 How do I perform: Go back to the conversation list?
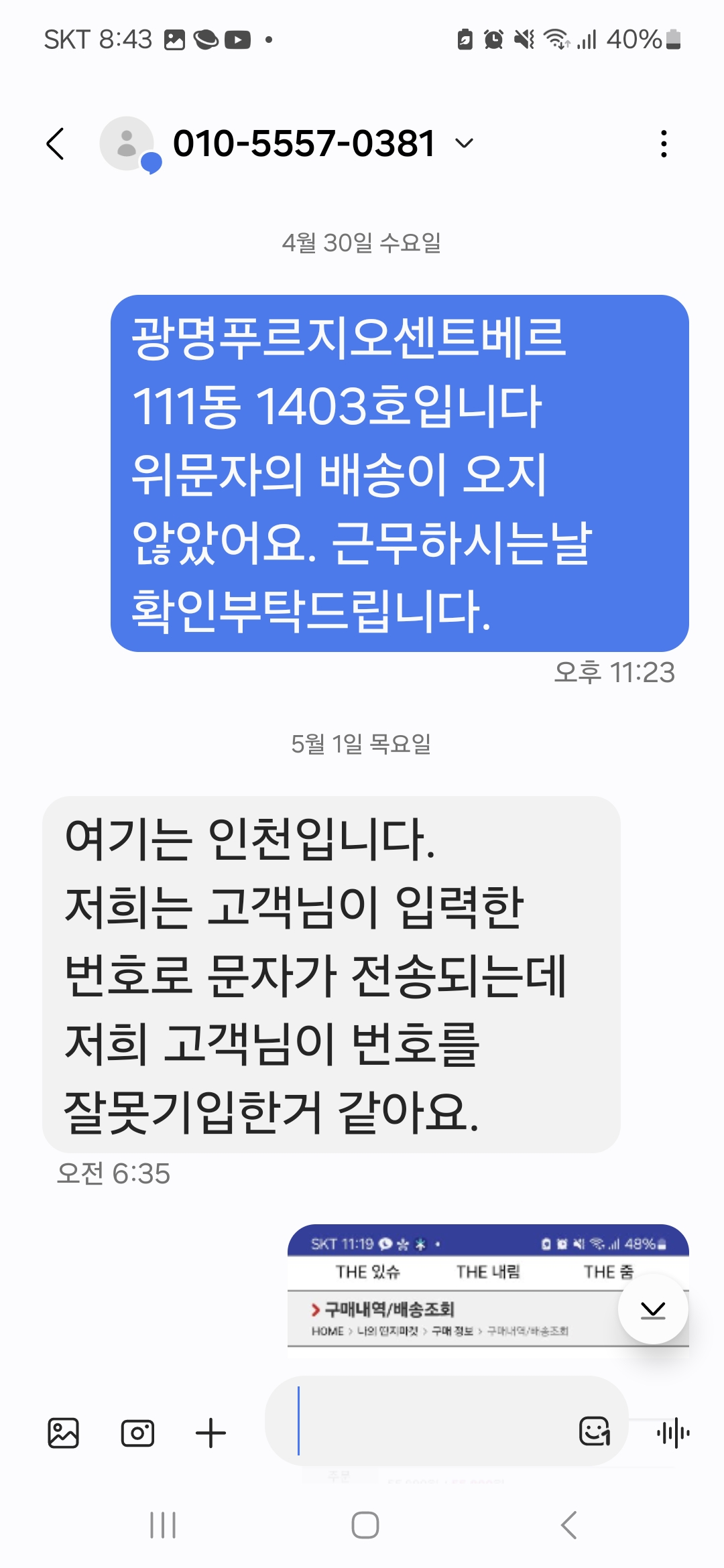tap(56, 143)
